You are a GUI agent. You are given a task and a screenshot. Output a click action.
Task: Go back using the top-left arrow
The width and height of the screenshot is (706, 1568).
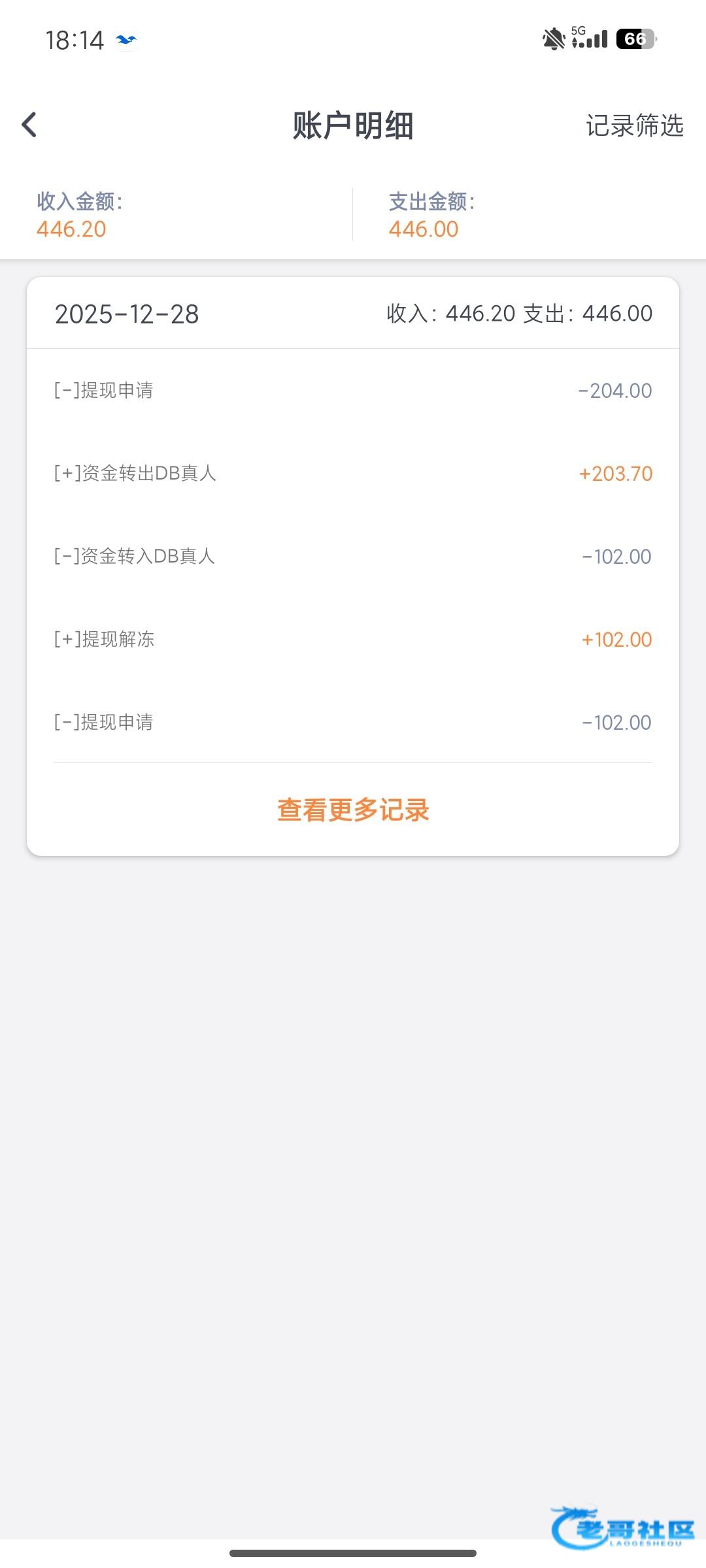(29, 125)
